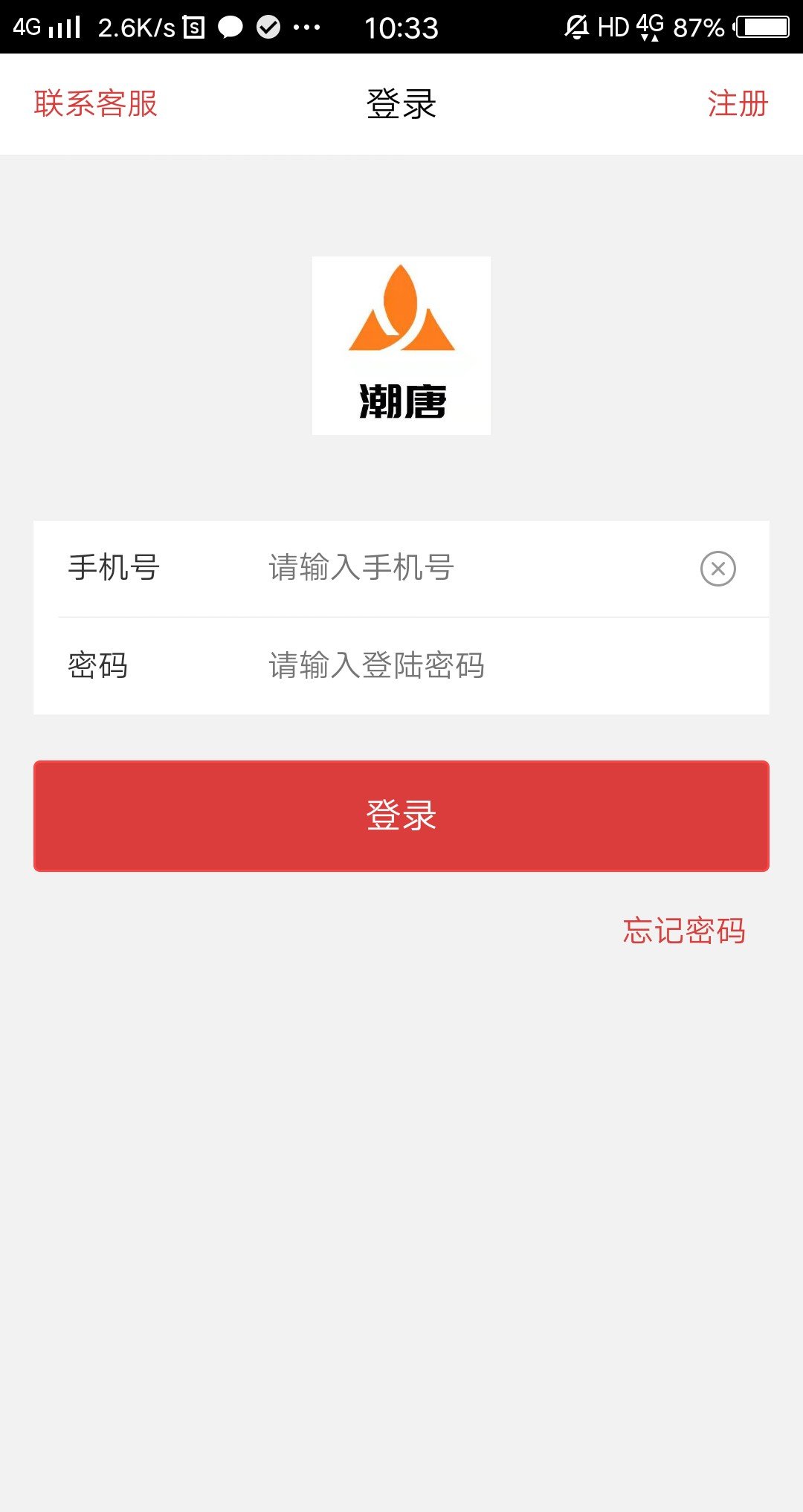
Task: Tap the red 登录 login button
Action: click(401, 815)
